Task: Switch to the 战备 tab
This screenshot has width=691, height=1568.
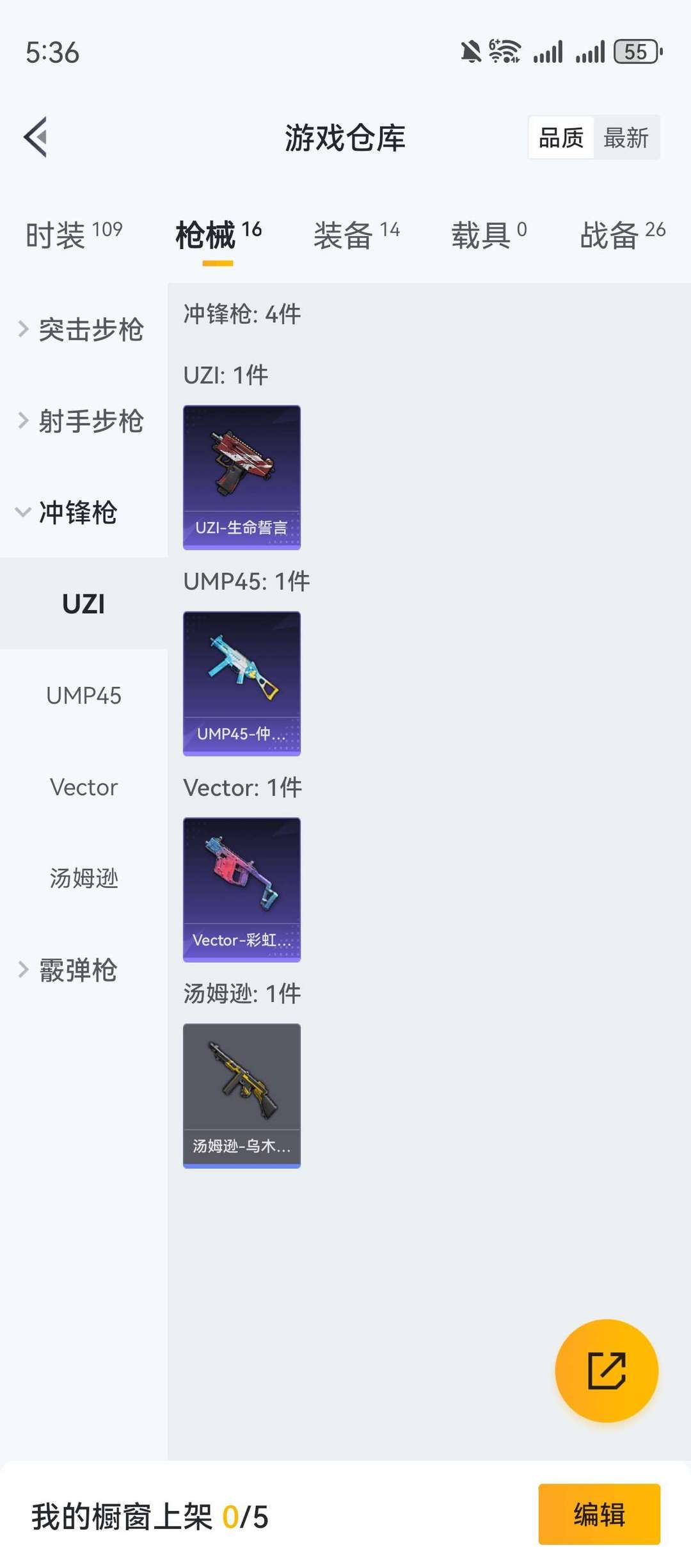Action: [622, 235]
